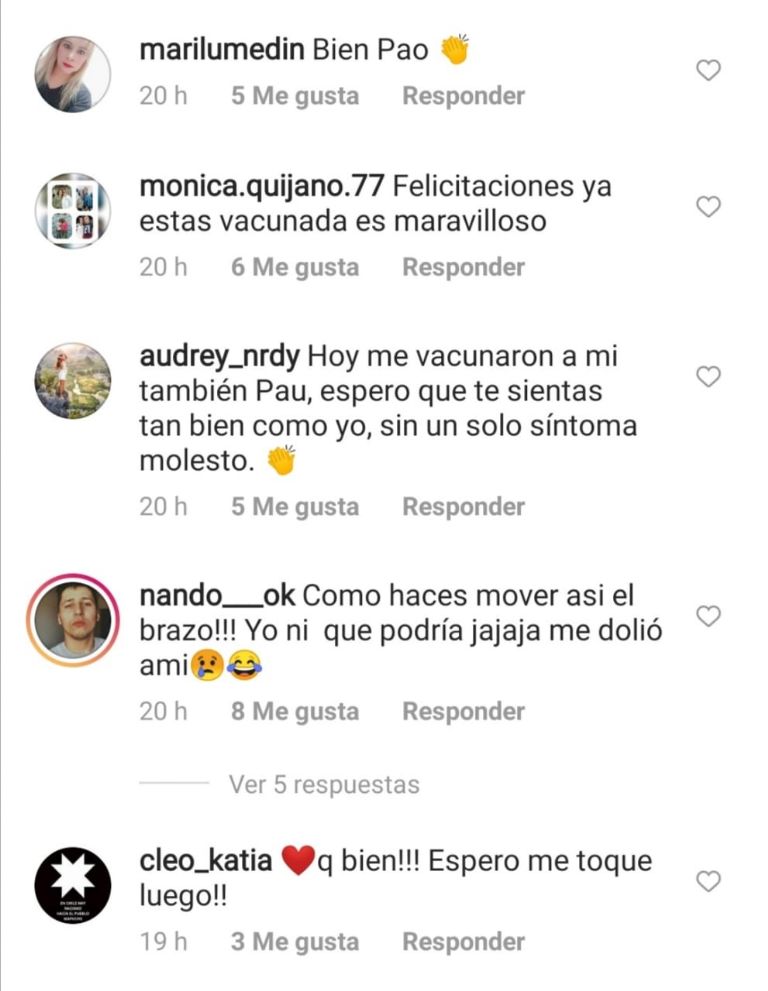Screen dimensions: 768x991
Task: Reply to audrey_nrdy's comment
Action: coord(463,507)
